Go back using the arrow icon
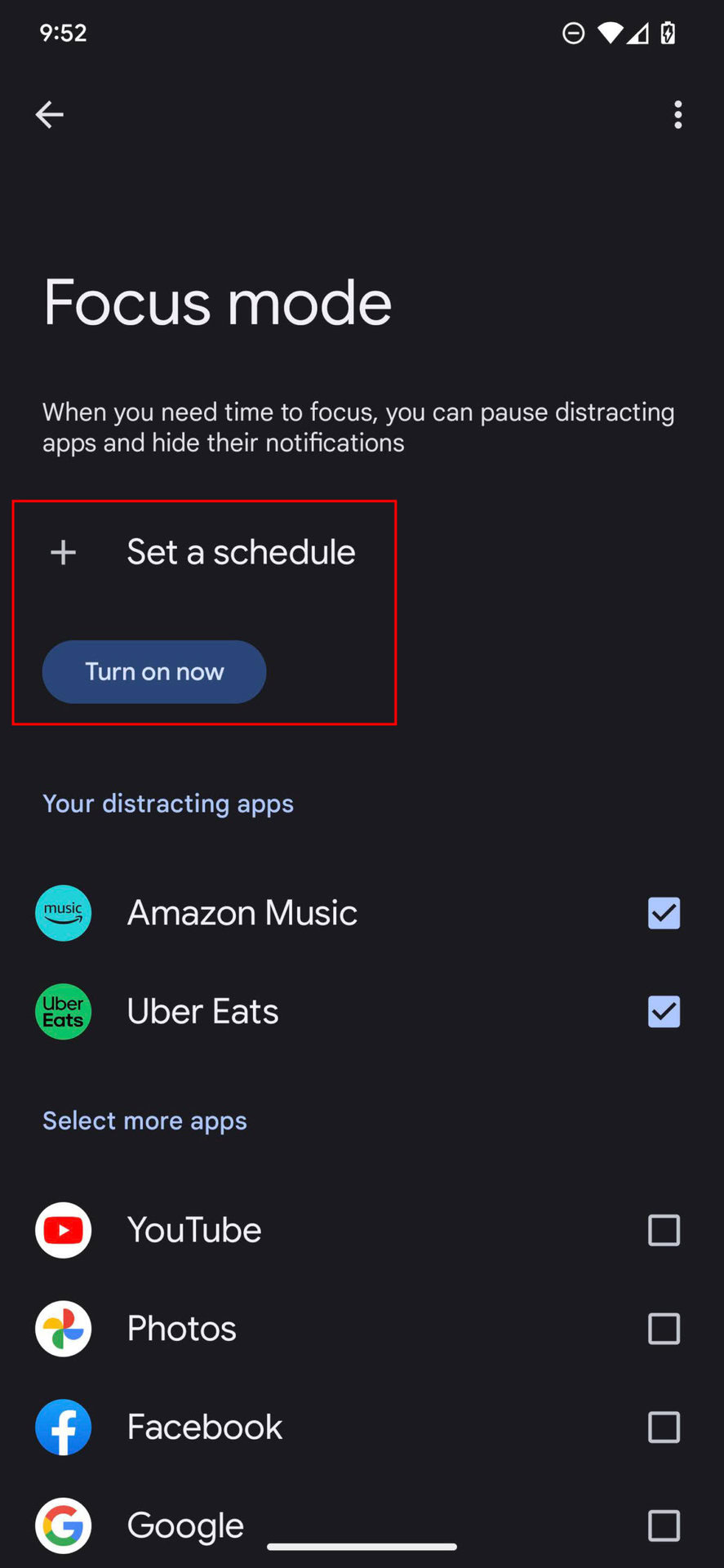The image size is (724, 1568). pyautogui.click(x=50, y=114)
